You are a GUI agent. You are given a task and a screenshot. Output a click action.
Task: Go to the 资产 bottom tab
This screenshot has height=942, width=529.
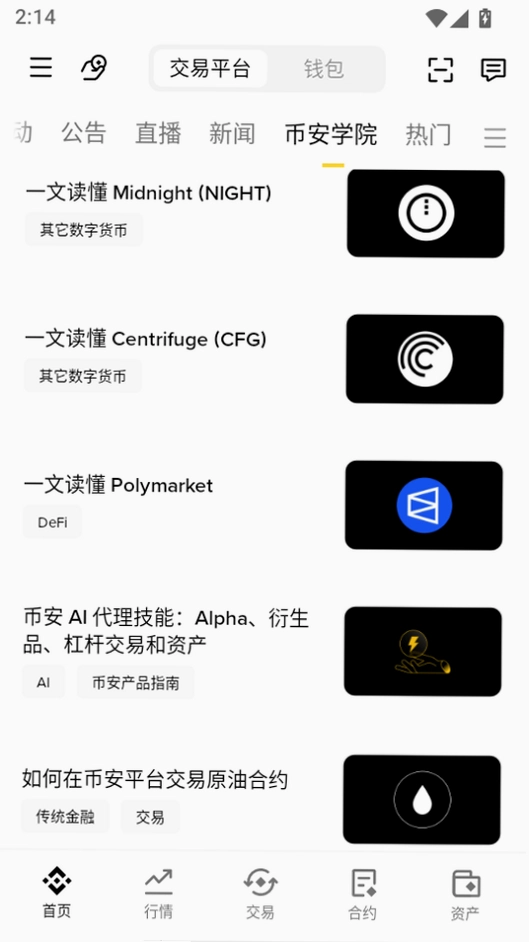[465, 894]
